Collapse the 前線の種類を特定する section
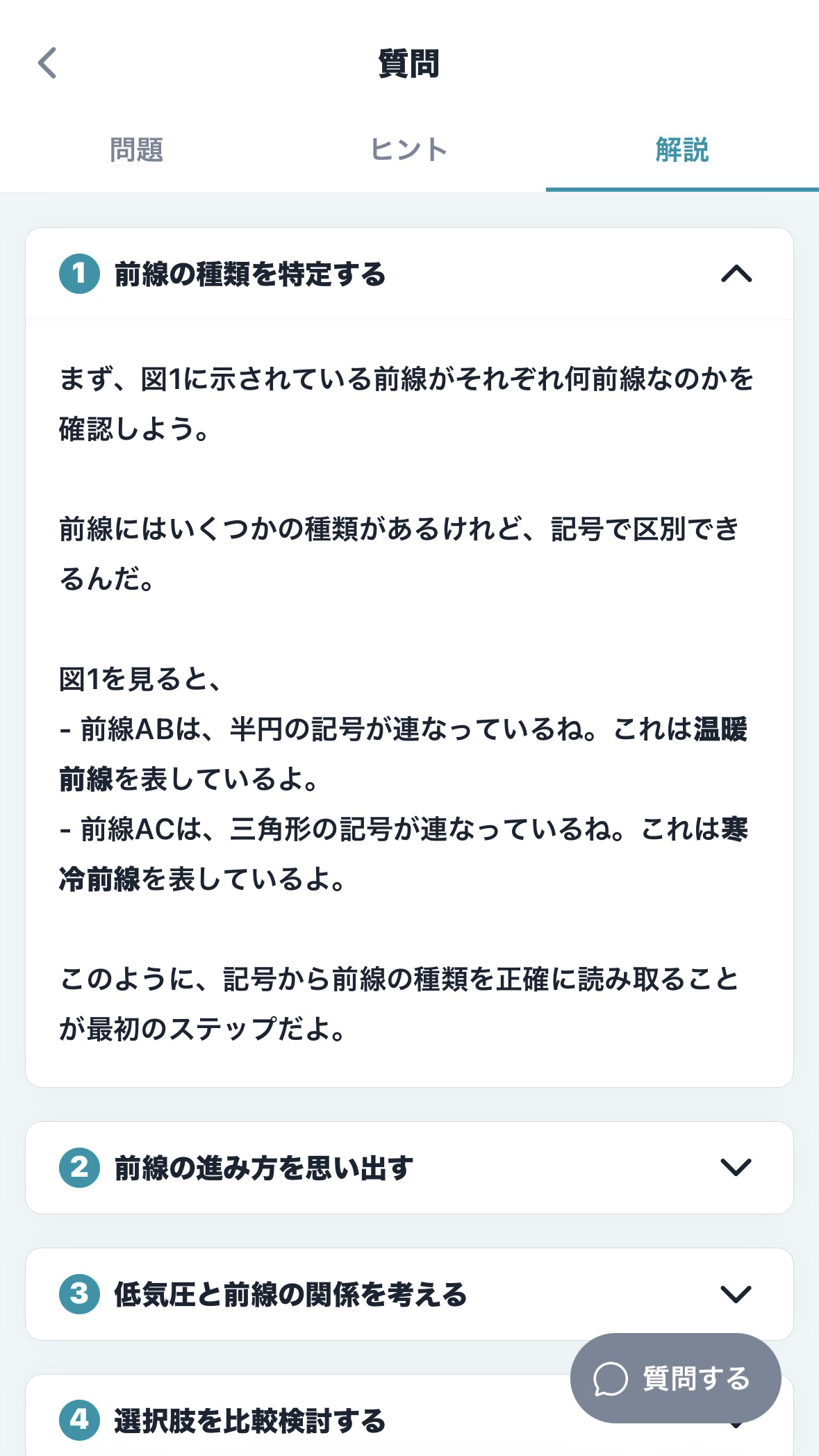819x1456 pixels. (x=409, y=274)
